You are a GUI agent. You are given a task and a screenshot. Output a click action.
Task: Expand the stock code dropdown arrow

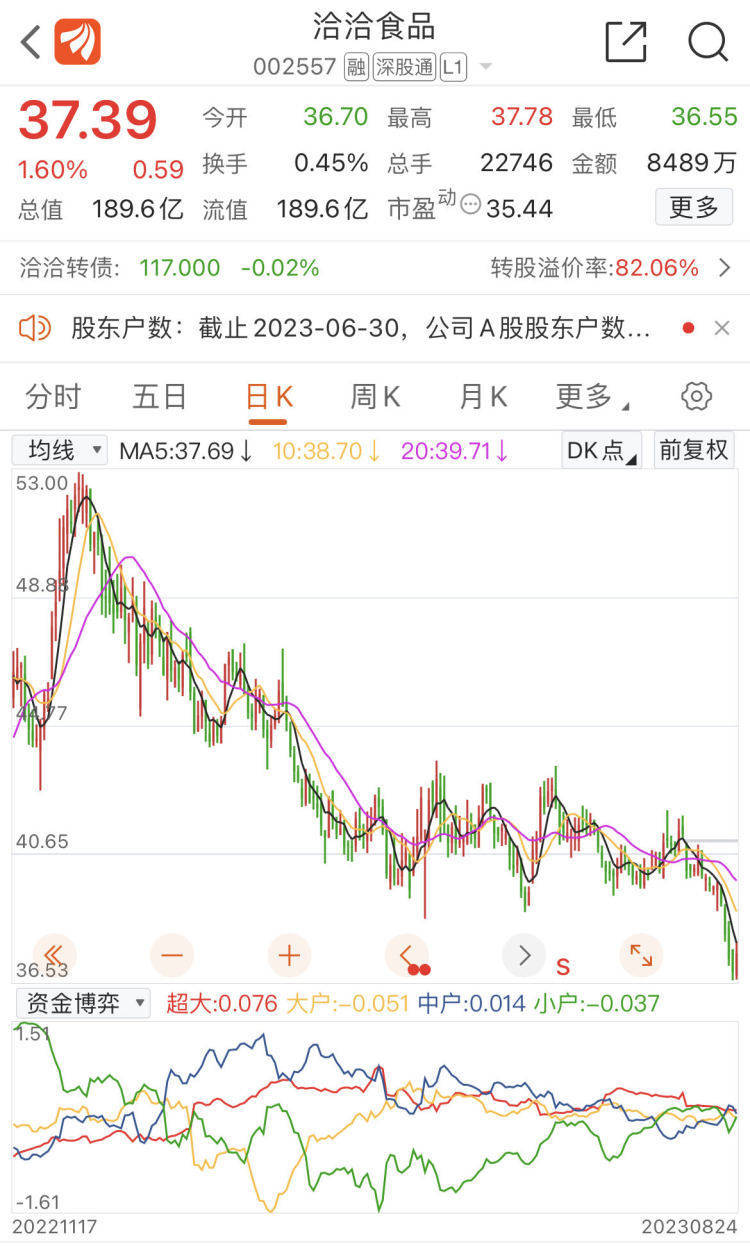tap(486, 68)
